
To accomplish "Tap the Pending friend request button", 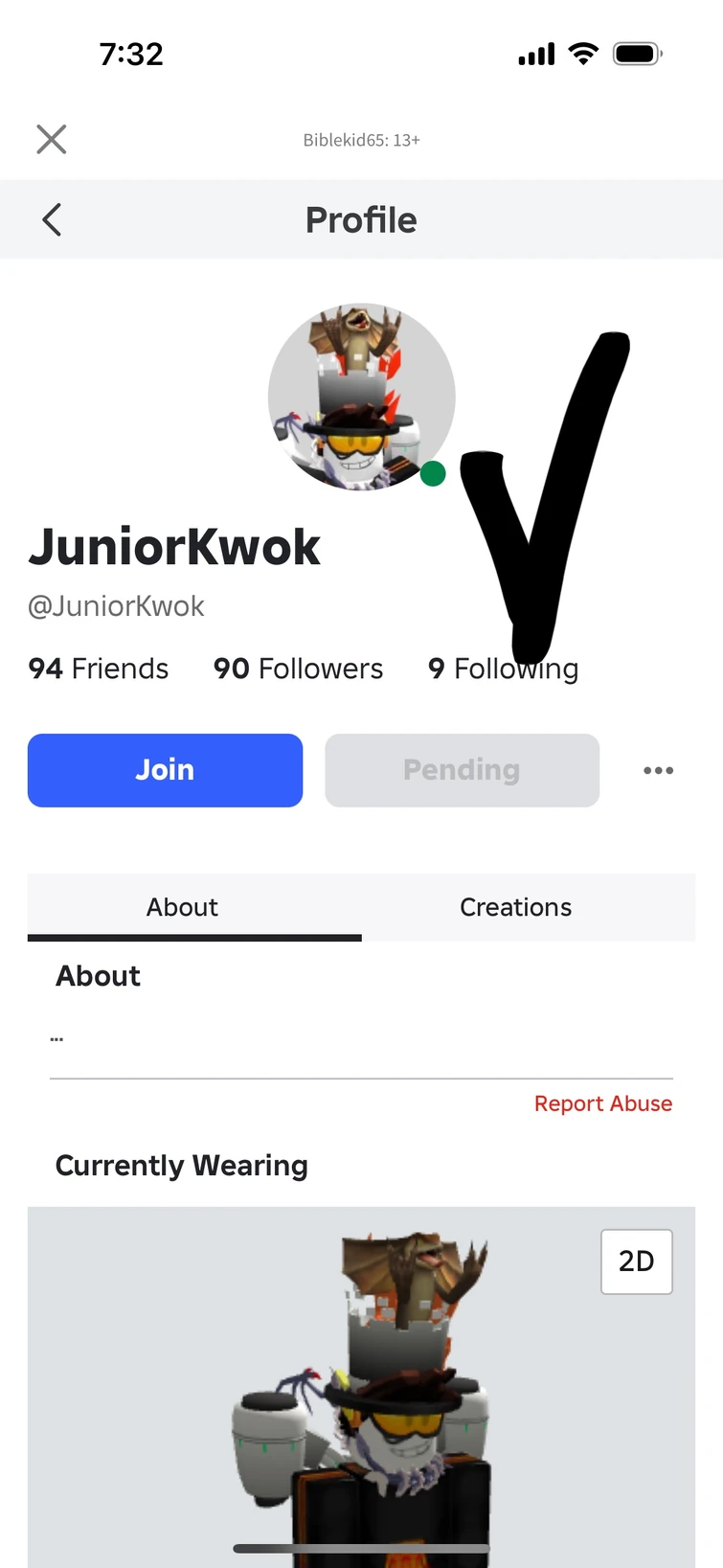I will (x=462, y=770).
